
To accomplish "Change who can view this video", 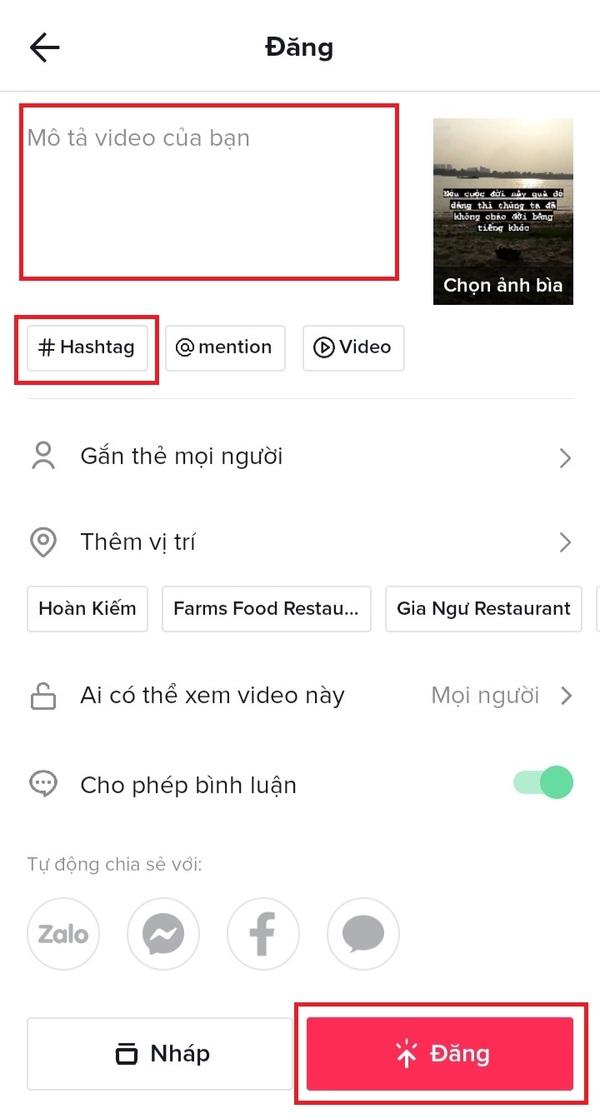I will click(x=300, y=696).
